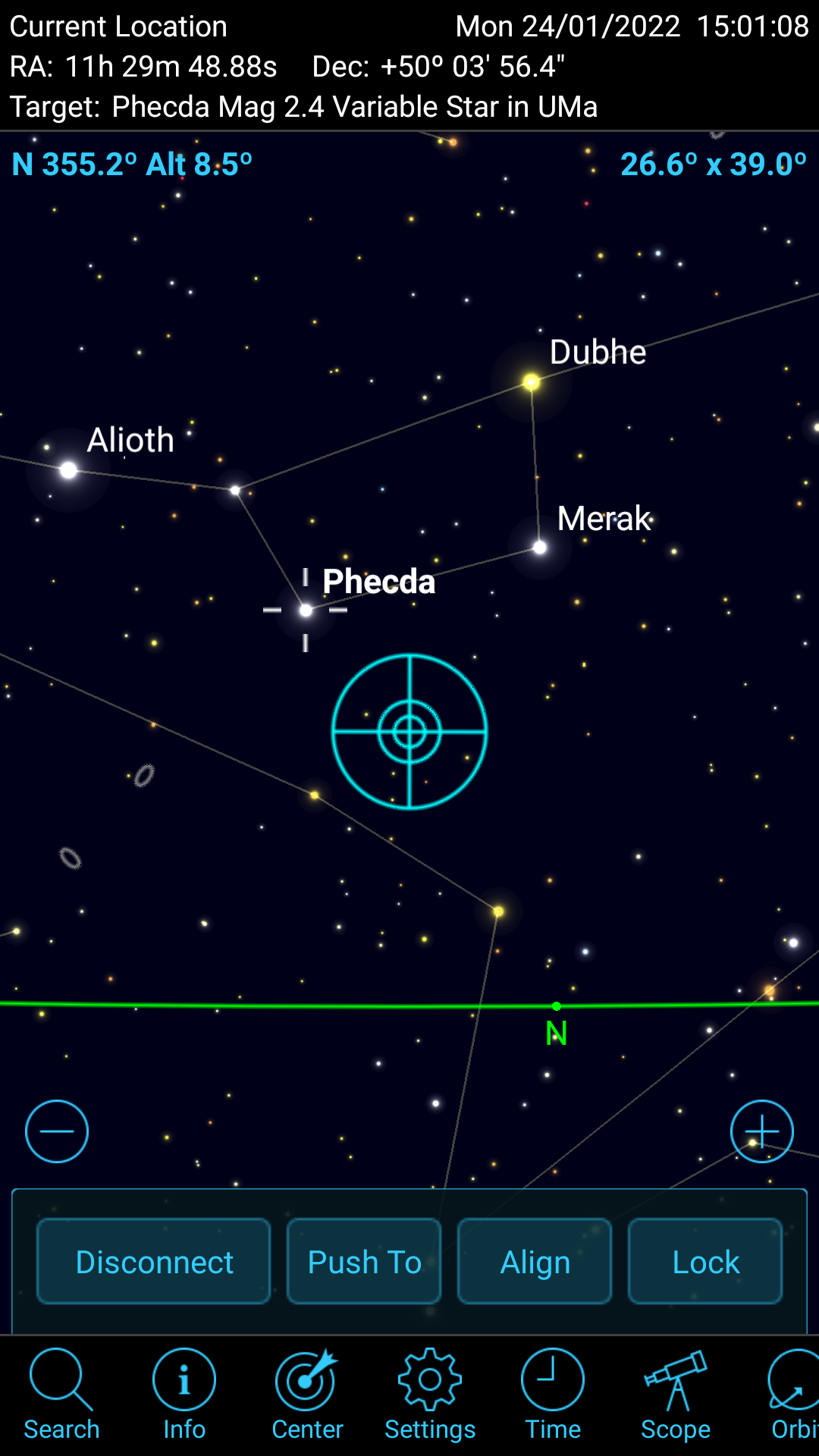Open the Search tool

click(x=61, y=1395)
